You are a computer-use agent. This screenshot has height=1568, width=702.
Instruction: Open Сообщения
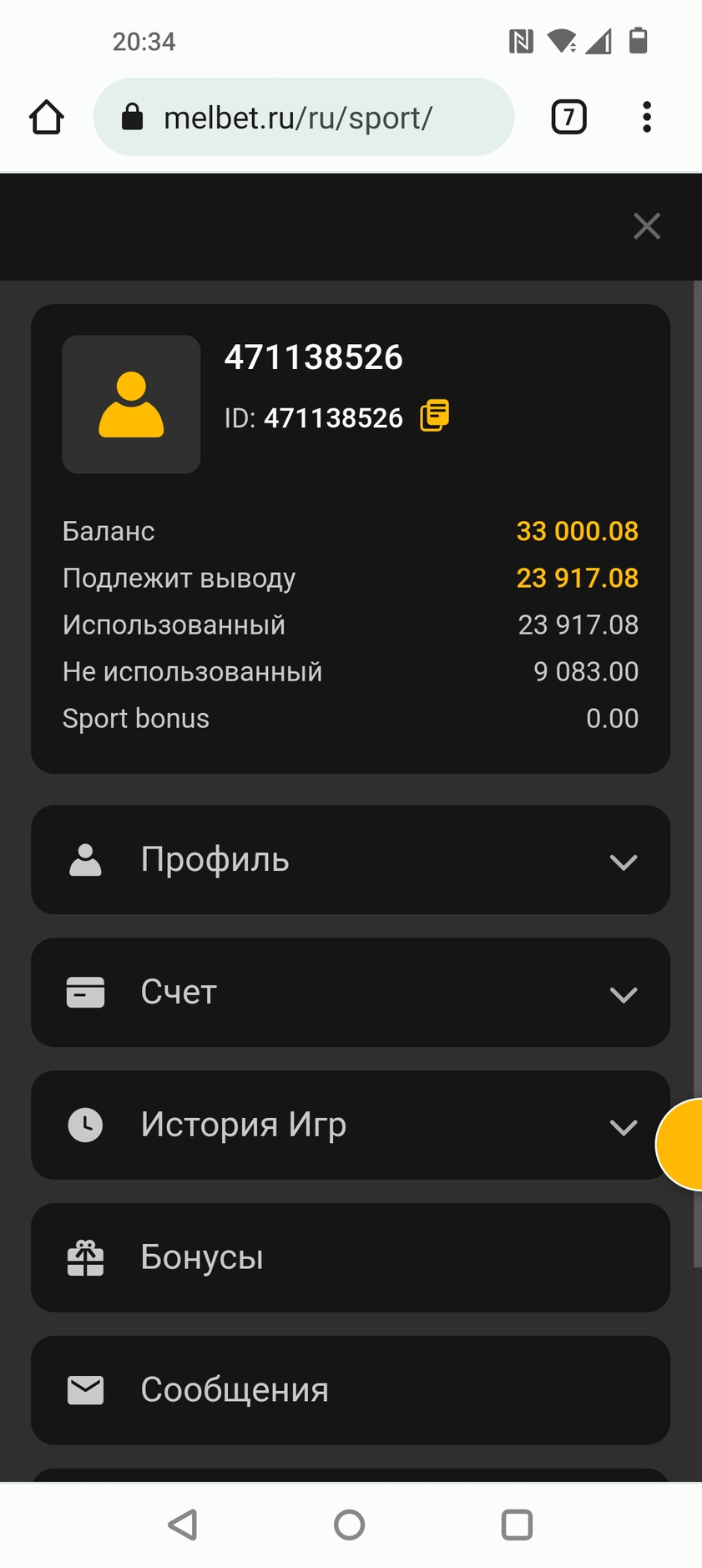tap(351, 1391)
